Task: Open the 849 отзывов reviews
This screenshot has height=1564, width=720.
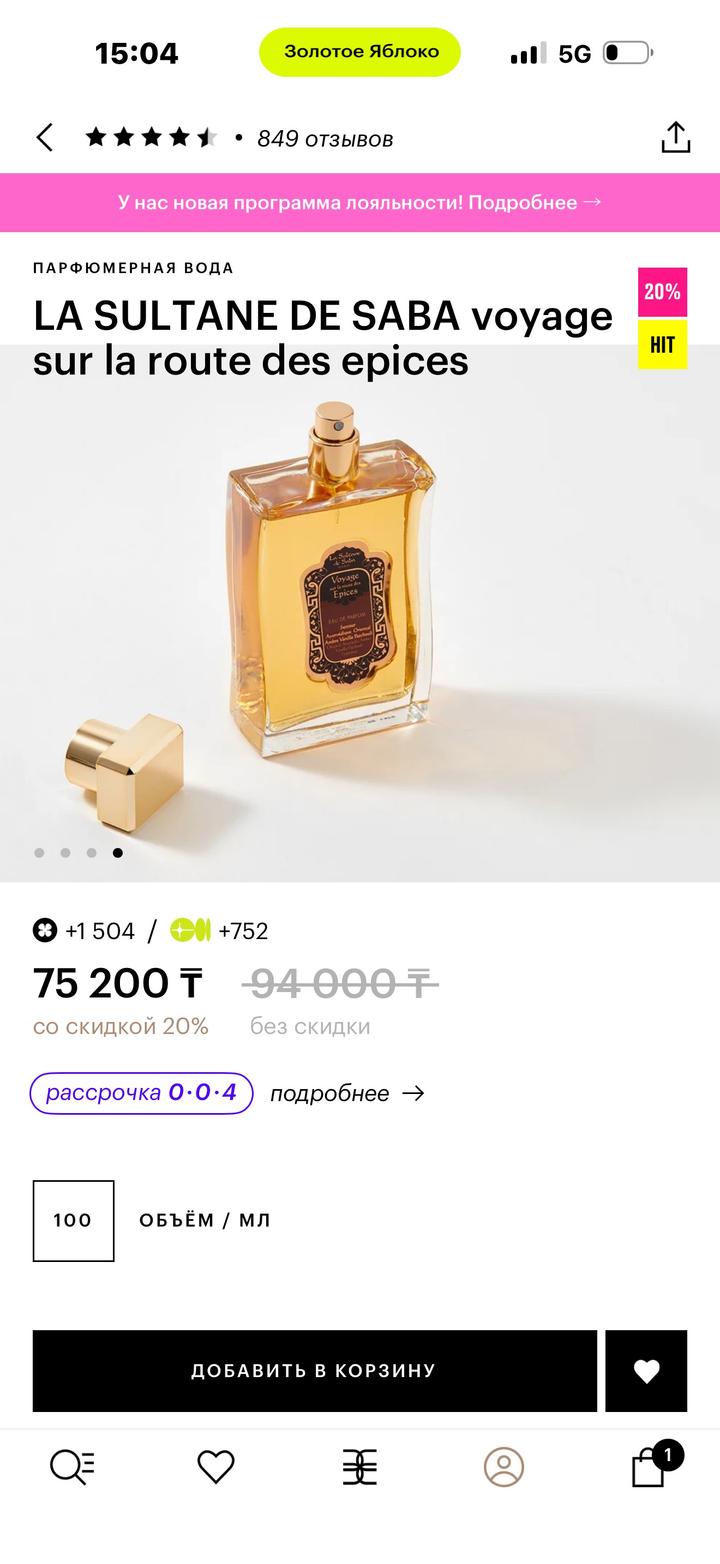Action: 324,138
